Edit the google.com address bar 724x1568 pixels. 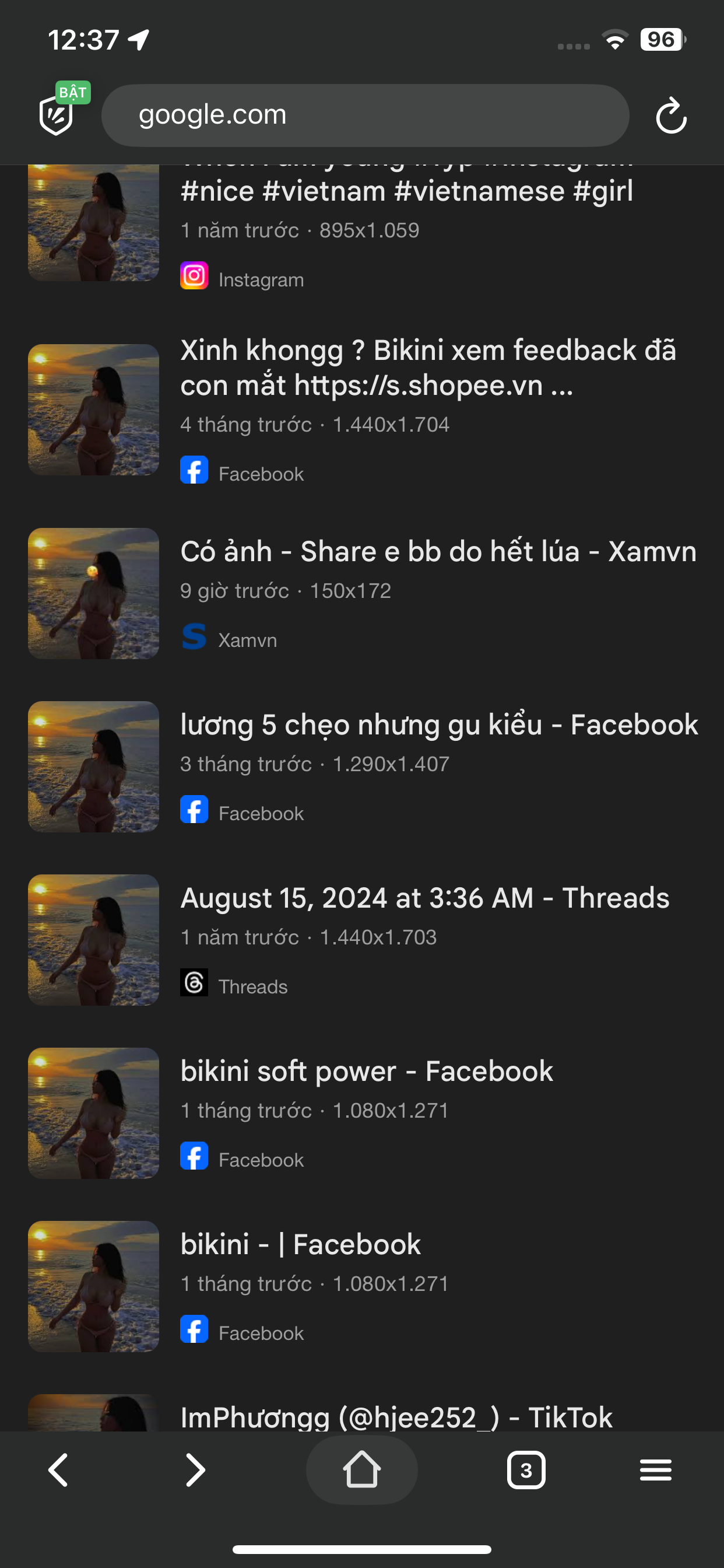pos(365,115)
